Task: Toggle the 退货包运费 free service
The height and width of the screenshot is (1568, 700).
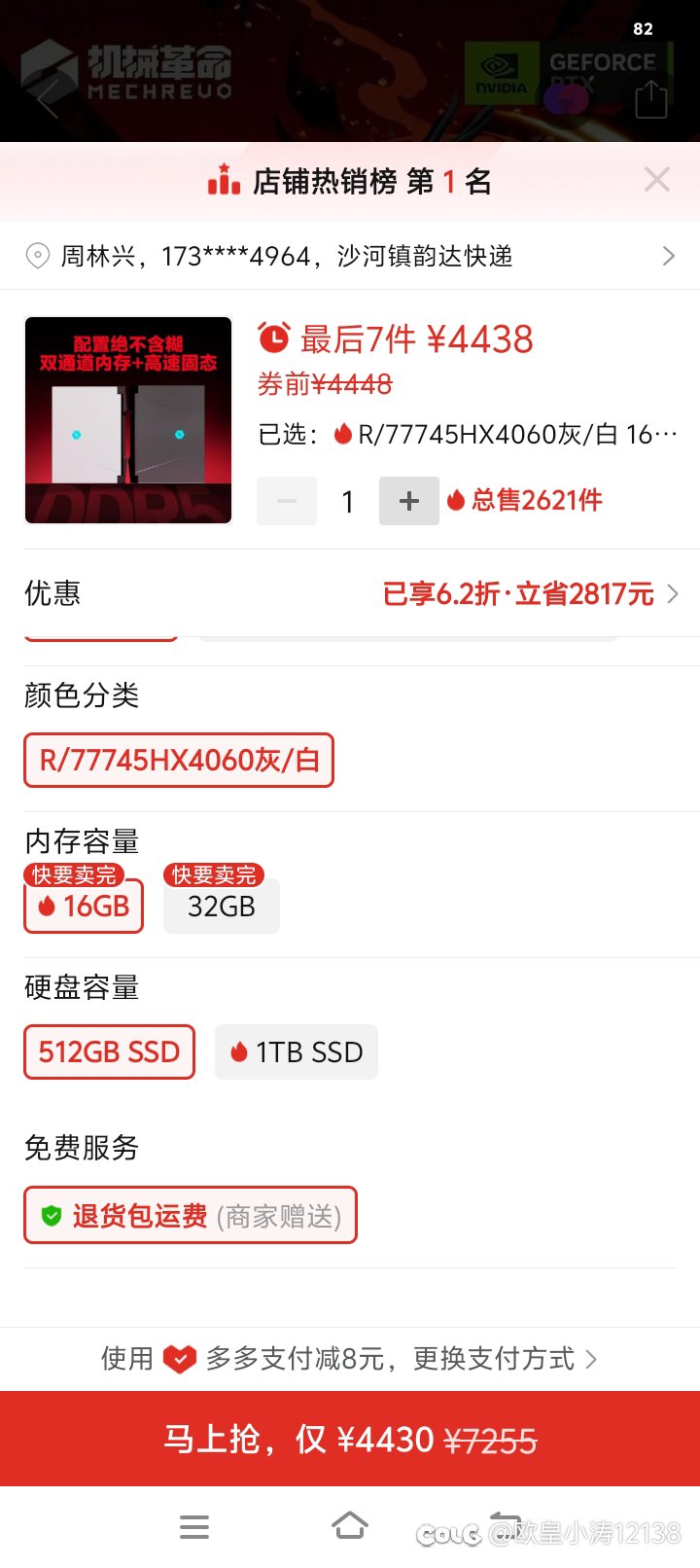Action: pos(191,1215)
